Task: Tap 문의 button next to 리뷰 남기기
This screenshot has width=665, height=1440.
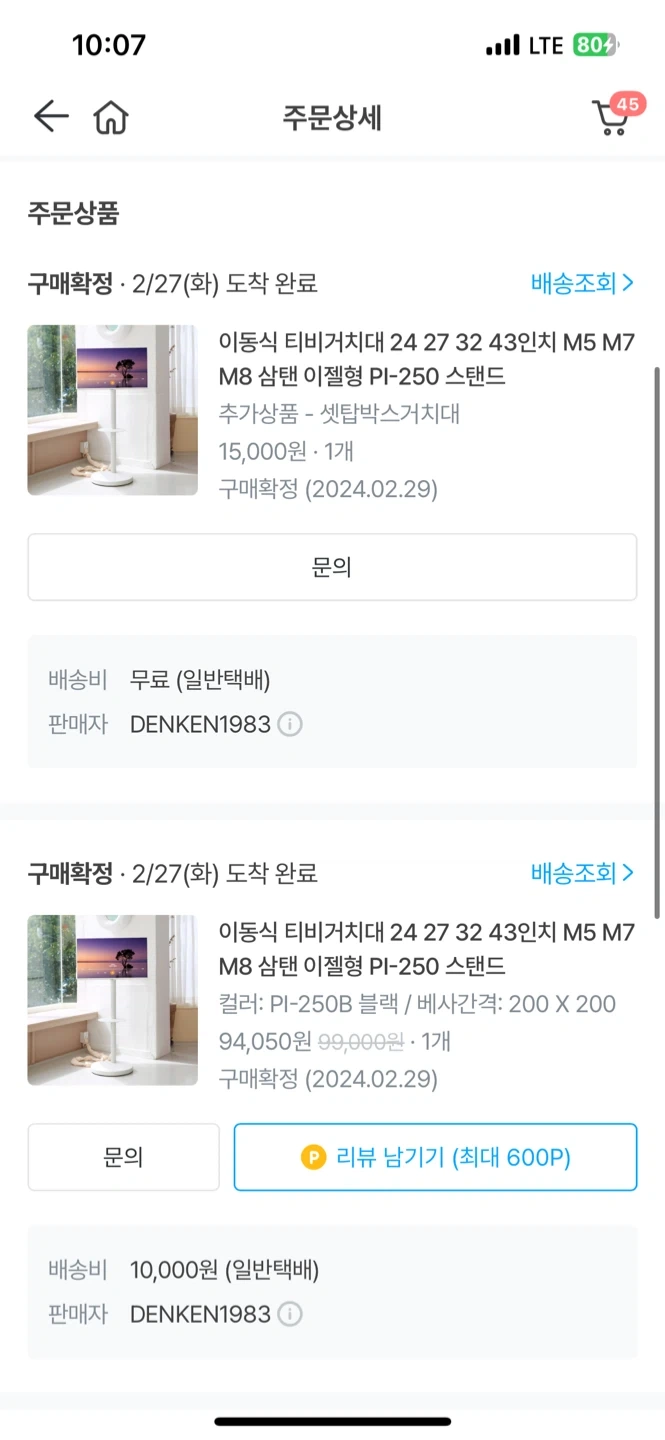Action: [123, 1157]
